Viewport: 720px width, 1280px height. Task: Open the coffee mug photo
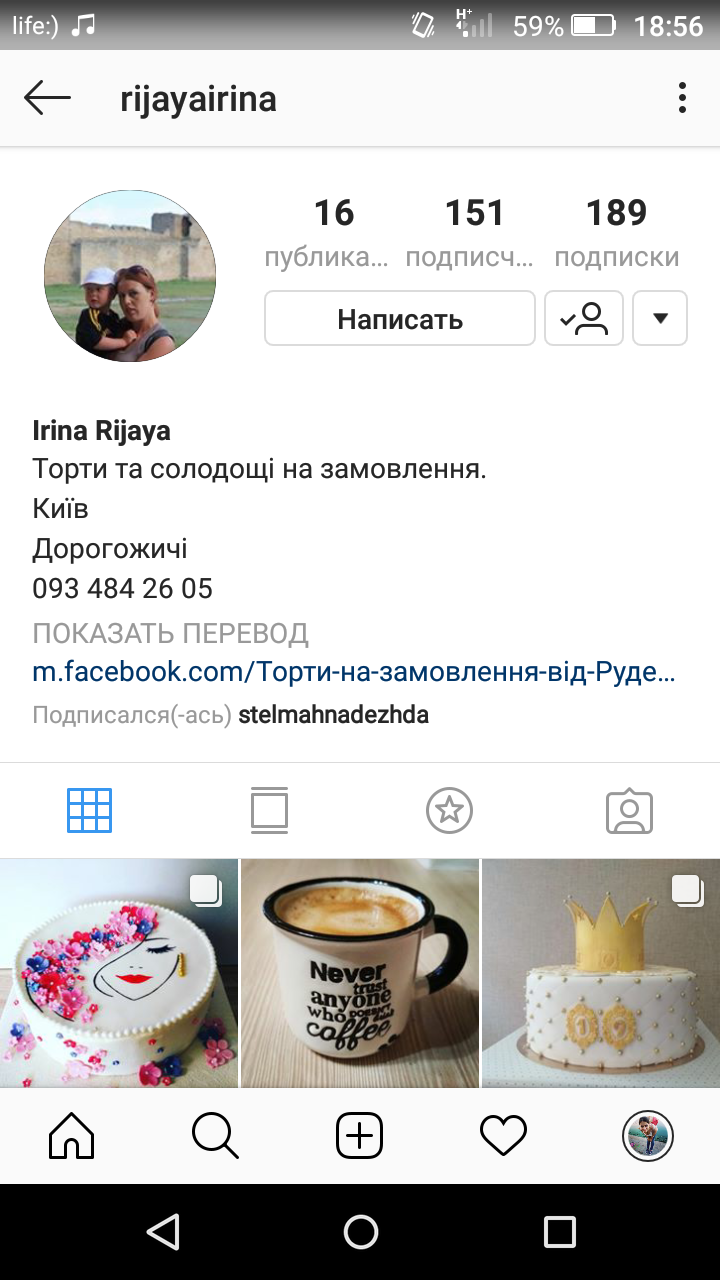(360, 973)
